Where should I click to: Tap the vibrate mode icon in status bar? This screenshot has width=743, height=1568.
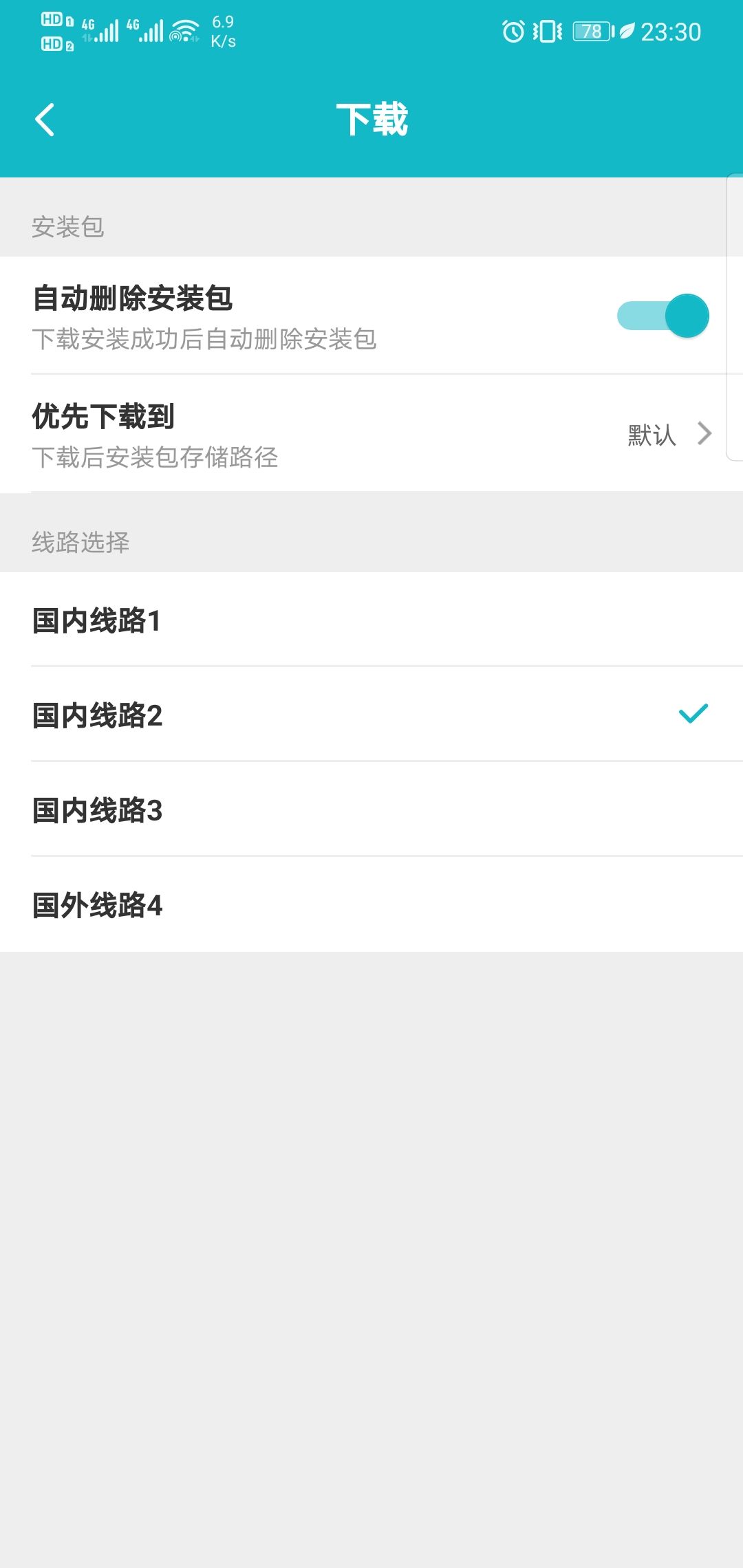tap(547, 31)
